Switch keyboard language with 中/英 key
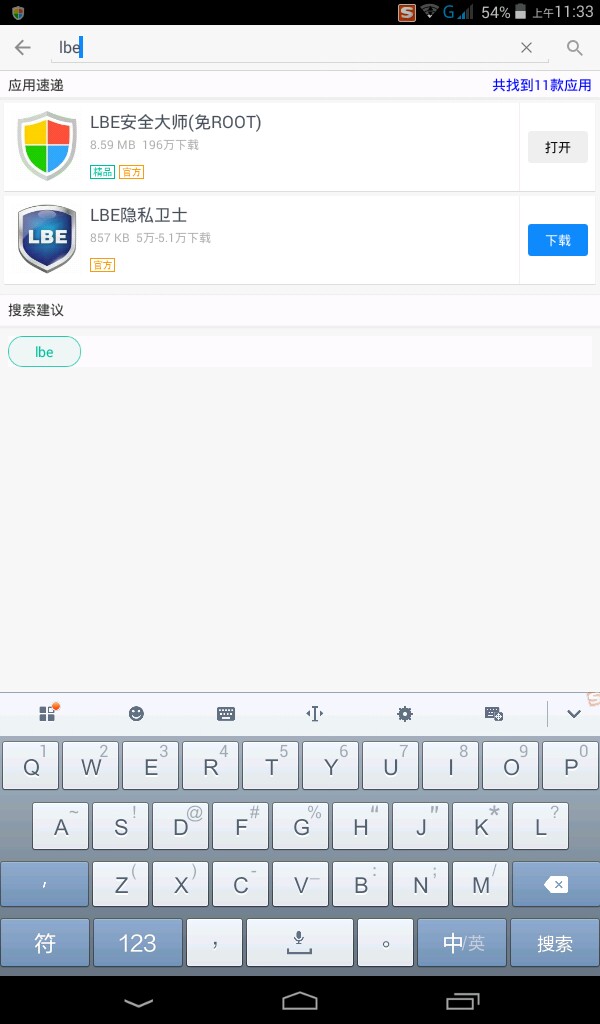 (x=463, y=943)
